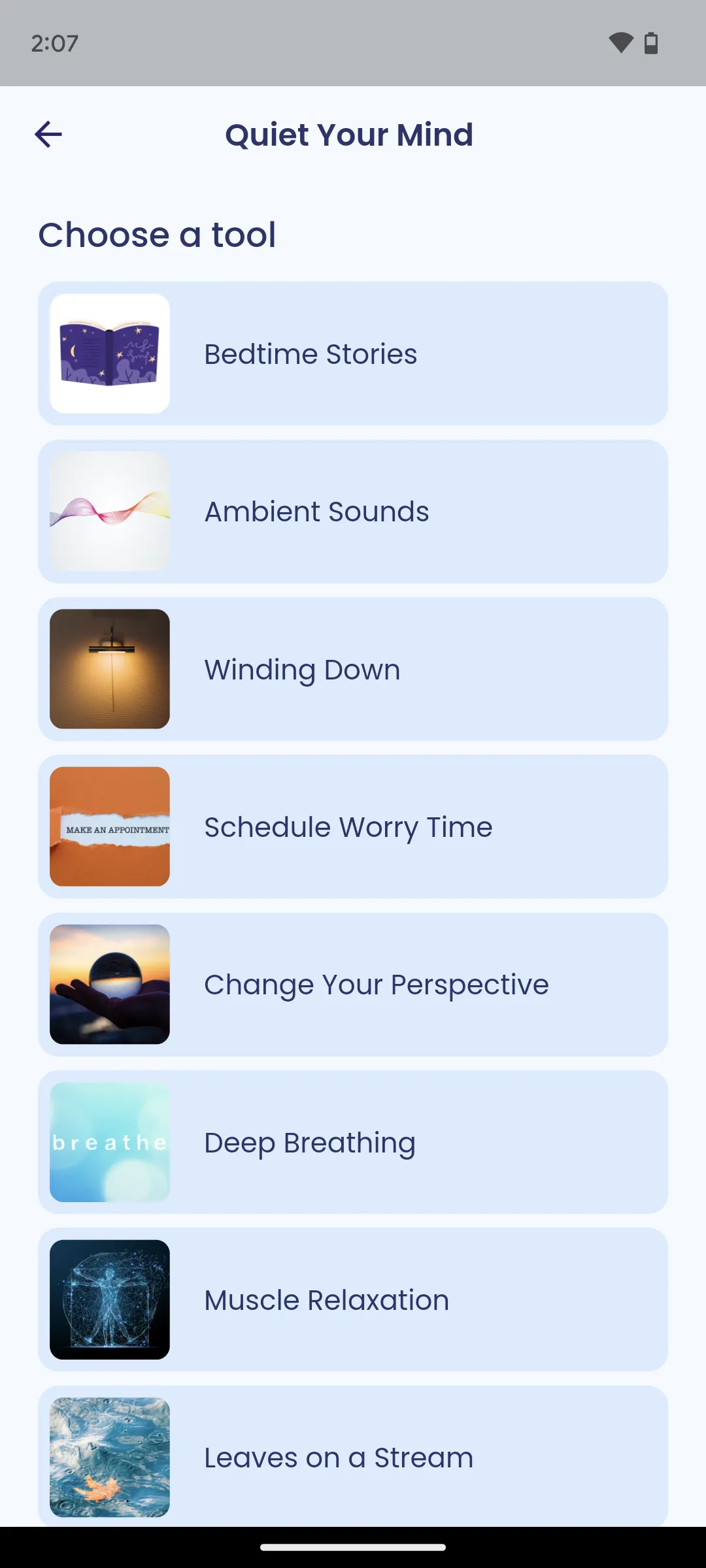Image resolution: width=706 pixels, height=1568 pixels.
Task: Tap the Bedtime Stories book icon
Action: click(x=109, y=353)
